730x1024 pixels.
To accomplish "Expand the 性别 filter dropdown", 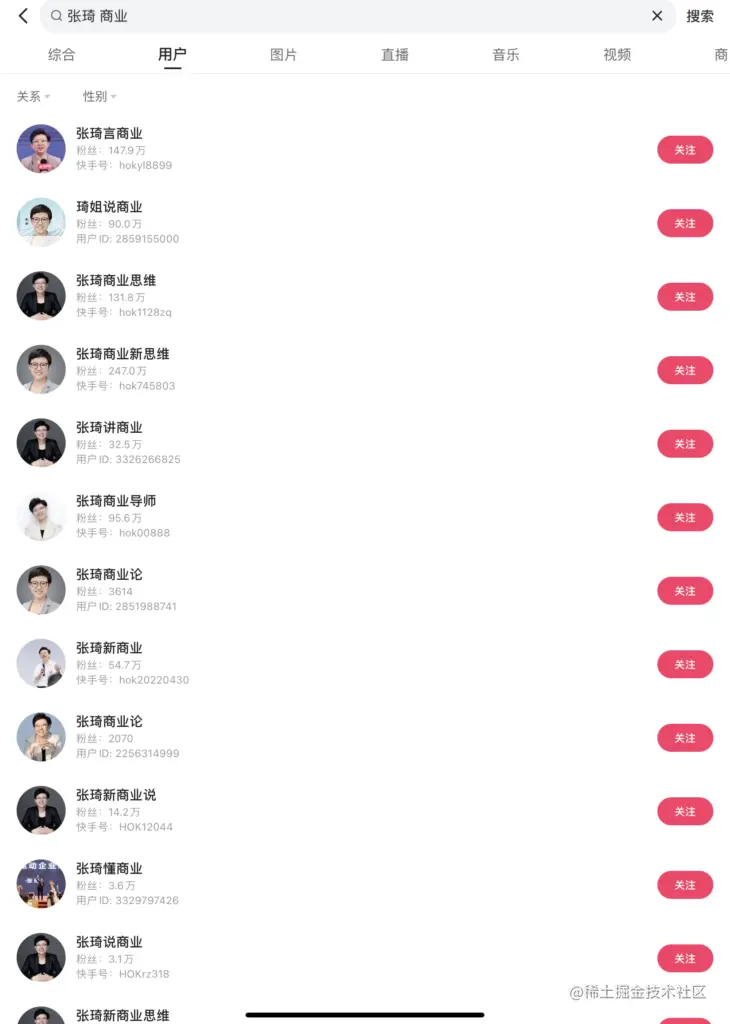I will pyautogui.click(x=99, y=97).
